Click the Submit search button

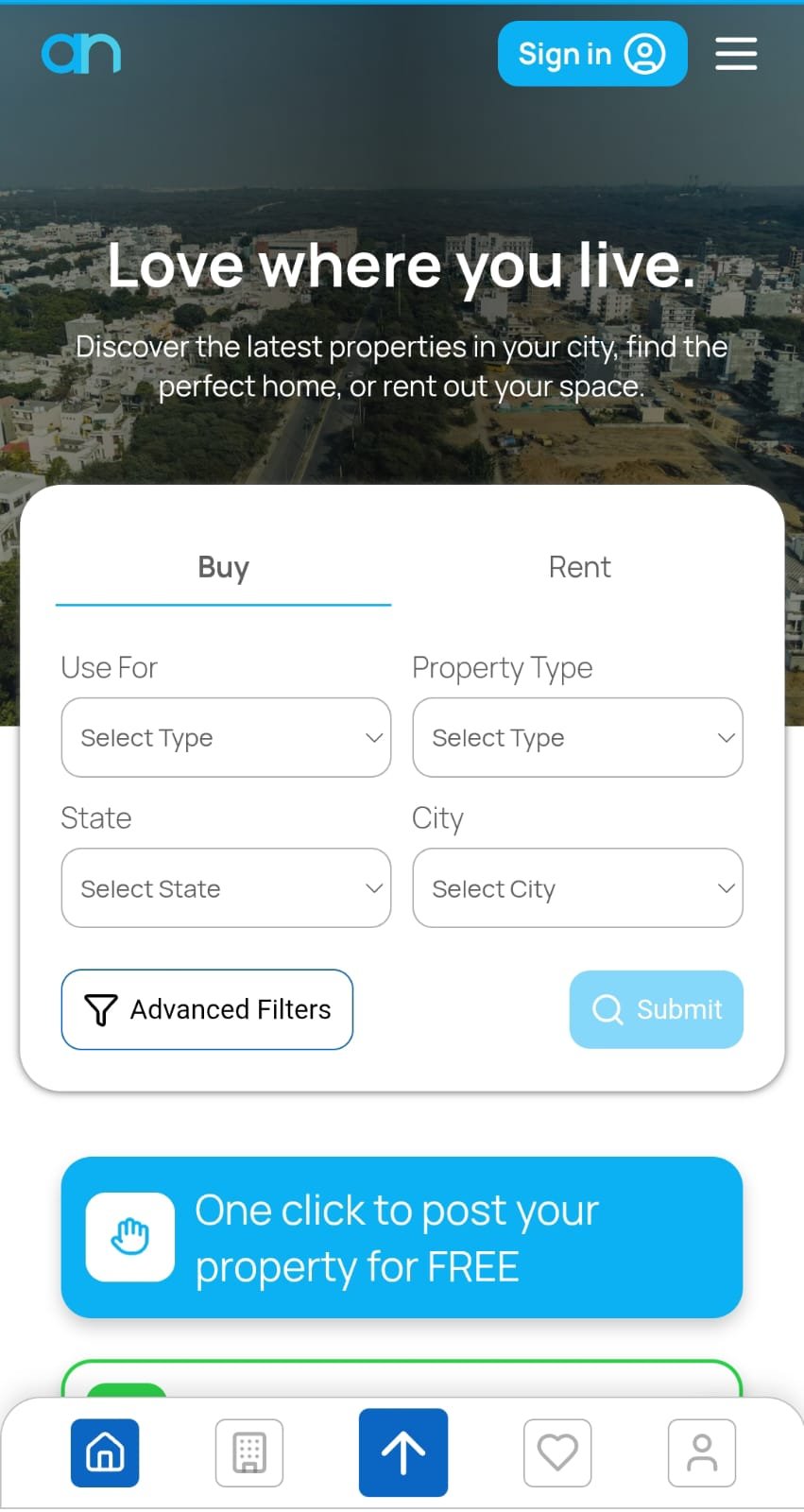tap(656, 1009)
